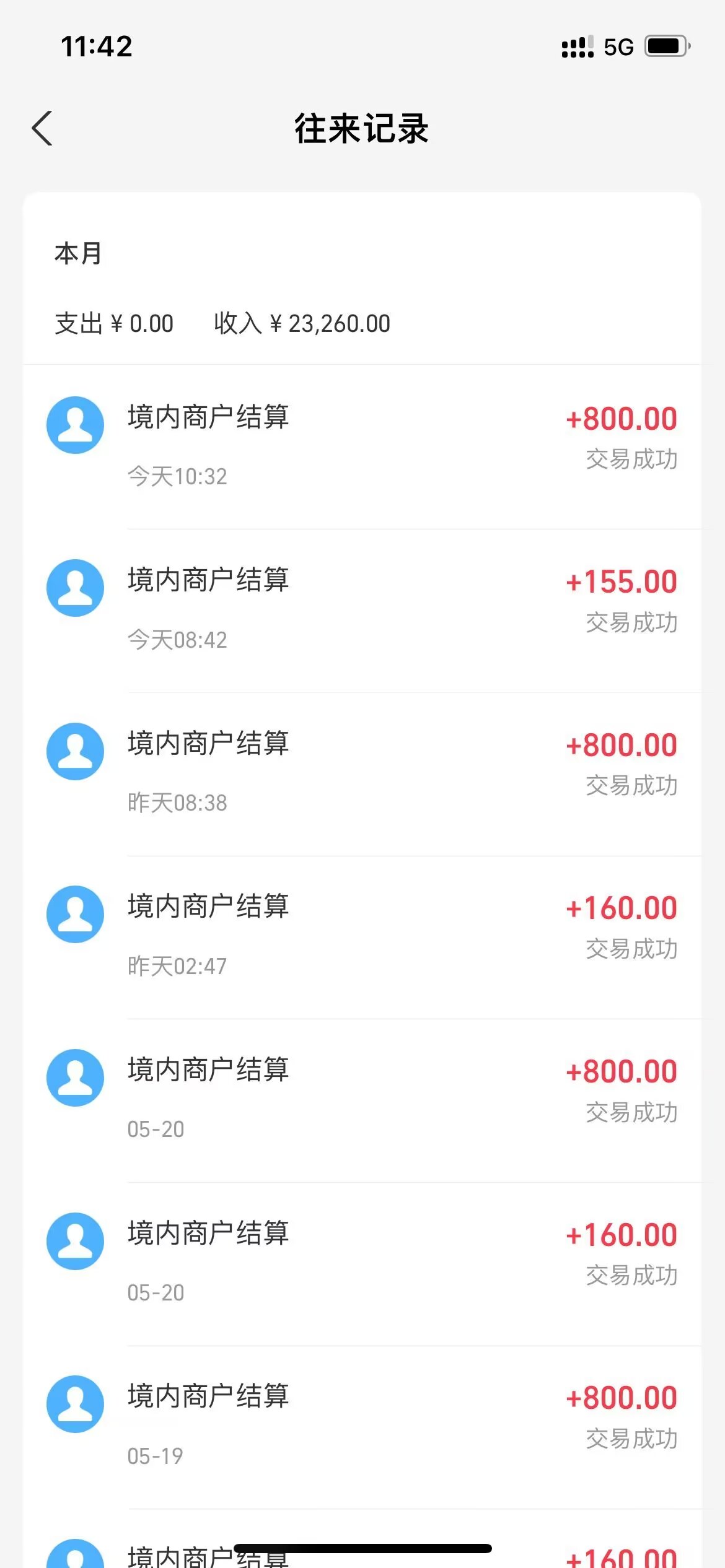Open the +800.00 settlement dated 05-19
725x1568 pixels.
click(x=362, y=1426)
